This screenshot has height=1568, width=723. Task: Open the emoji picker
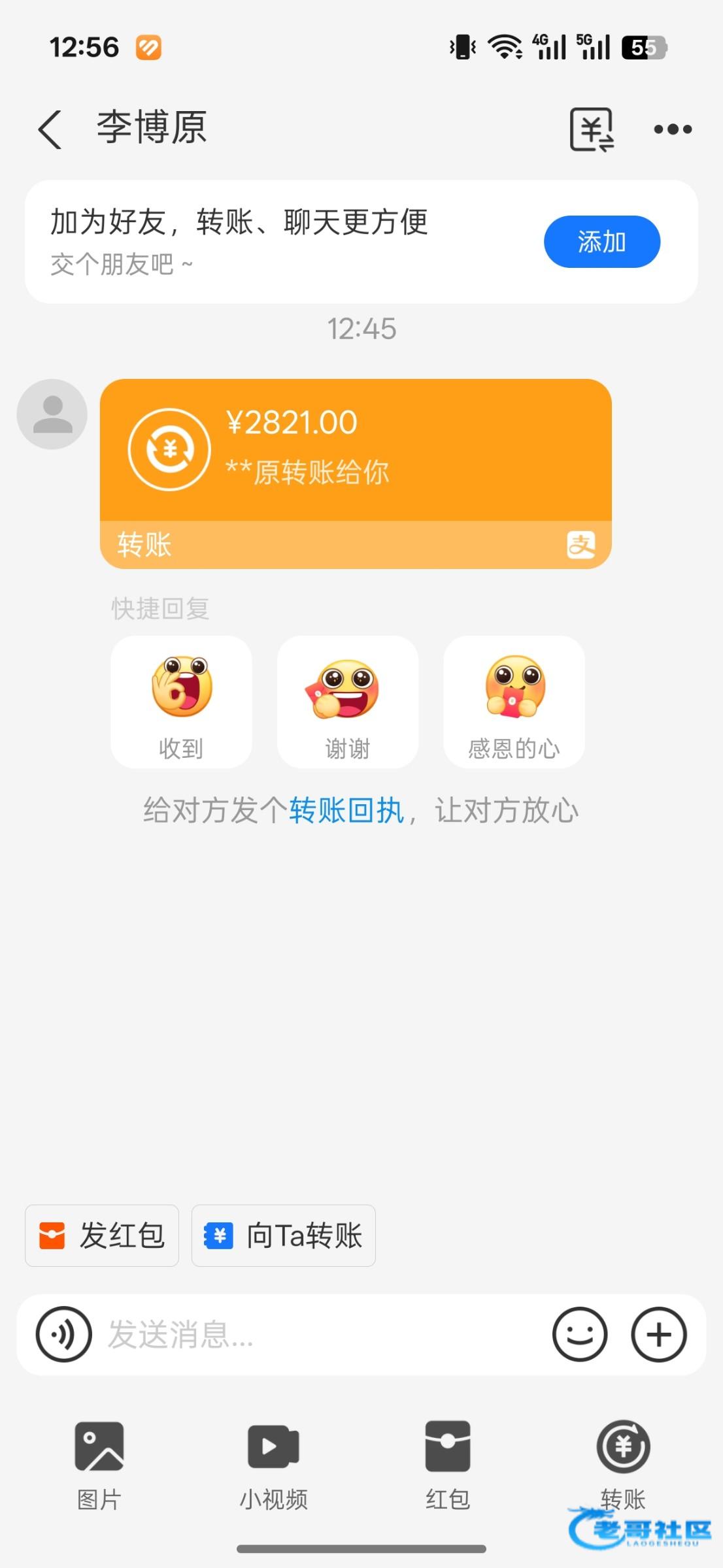click(x=580, y=1335)
